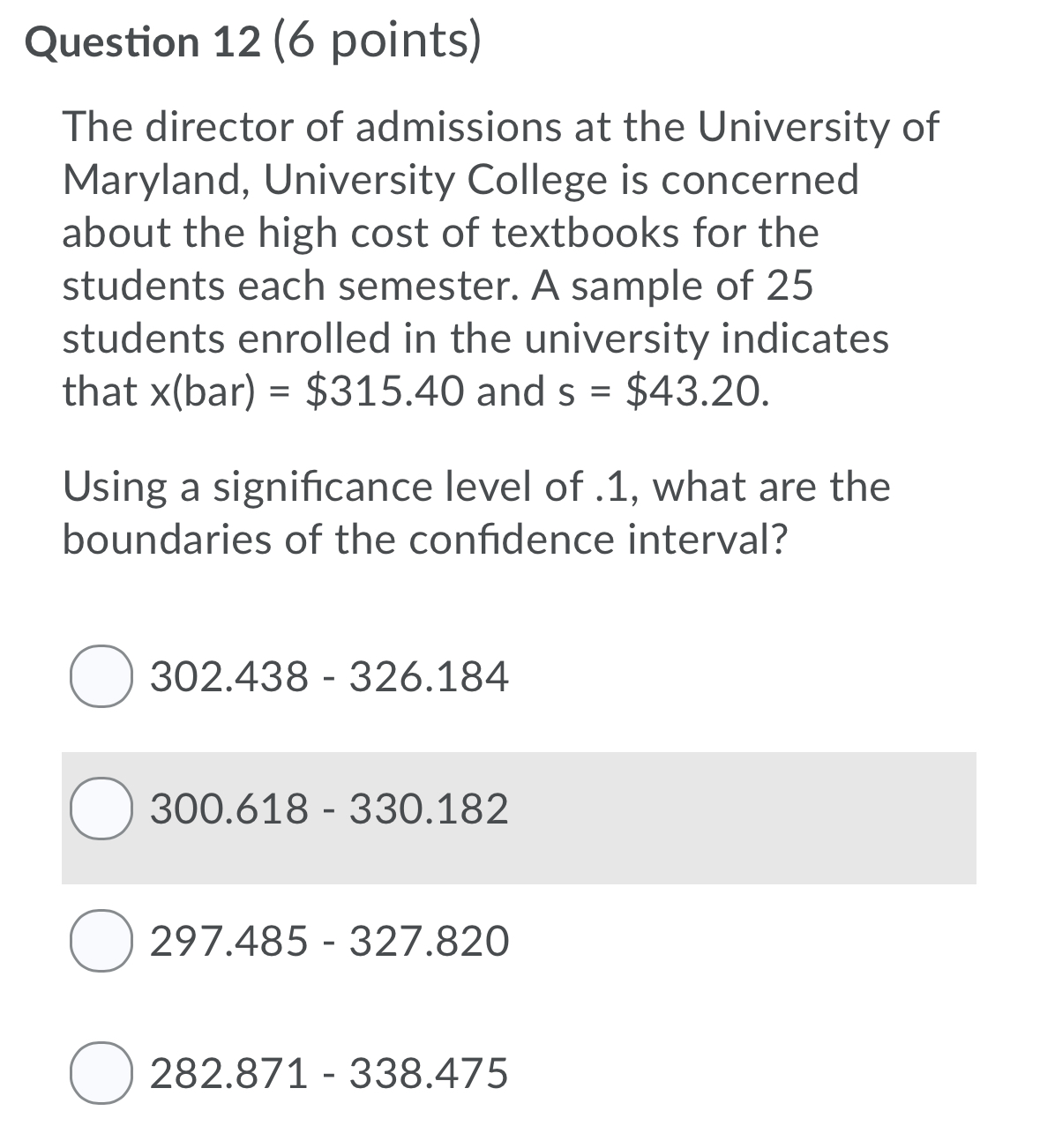This screenshot has height=1148, width=1040.
Task: Click the answer labeled 282.871 - 338.475
Action: pos(328,1074)
